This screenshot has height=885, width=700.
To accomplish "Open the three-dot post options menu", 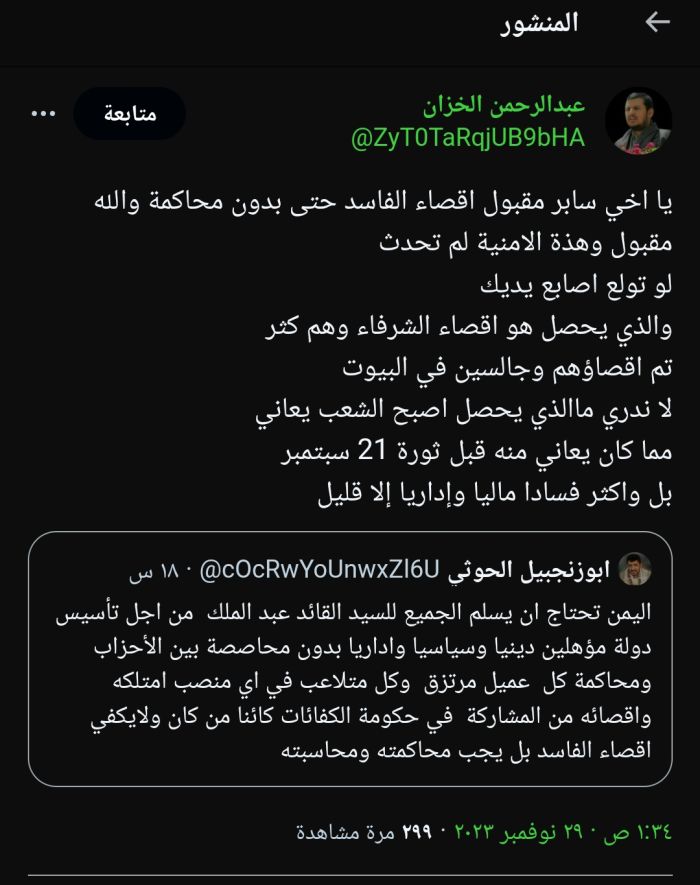I will [x=44, y=113].
